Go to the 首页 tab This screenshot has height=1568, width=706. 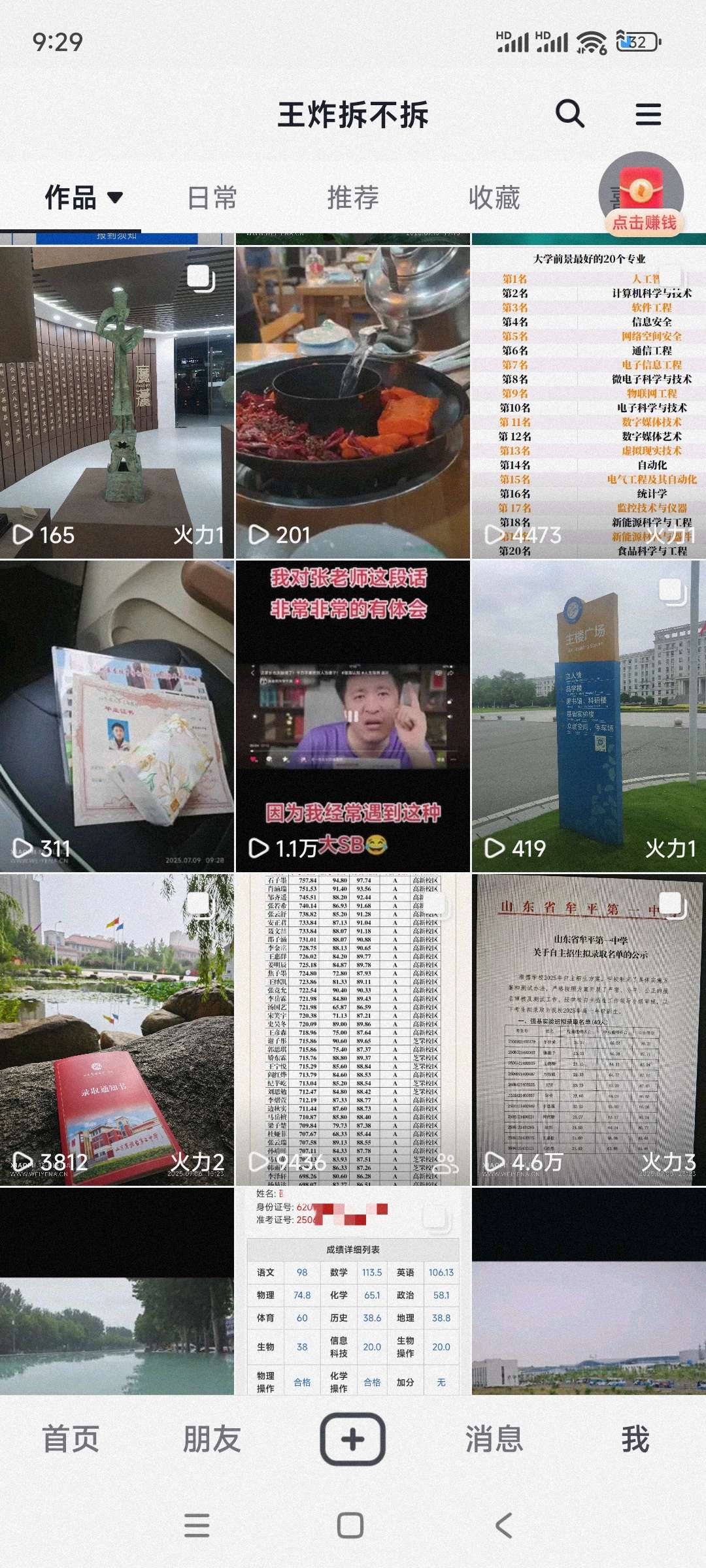pyautogui.click(x=71, y=1439)
